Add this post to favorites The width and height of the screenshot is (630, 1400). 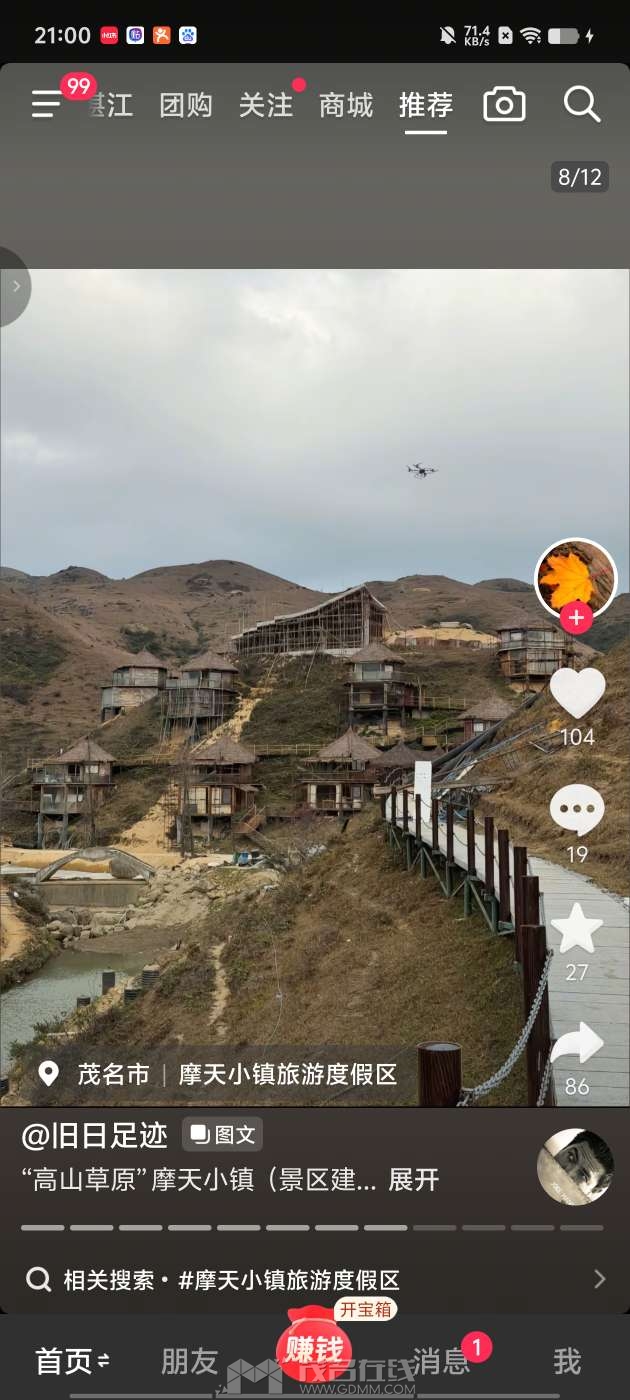577,928
